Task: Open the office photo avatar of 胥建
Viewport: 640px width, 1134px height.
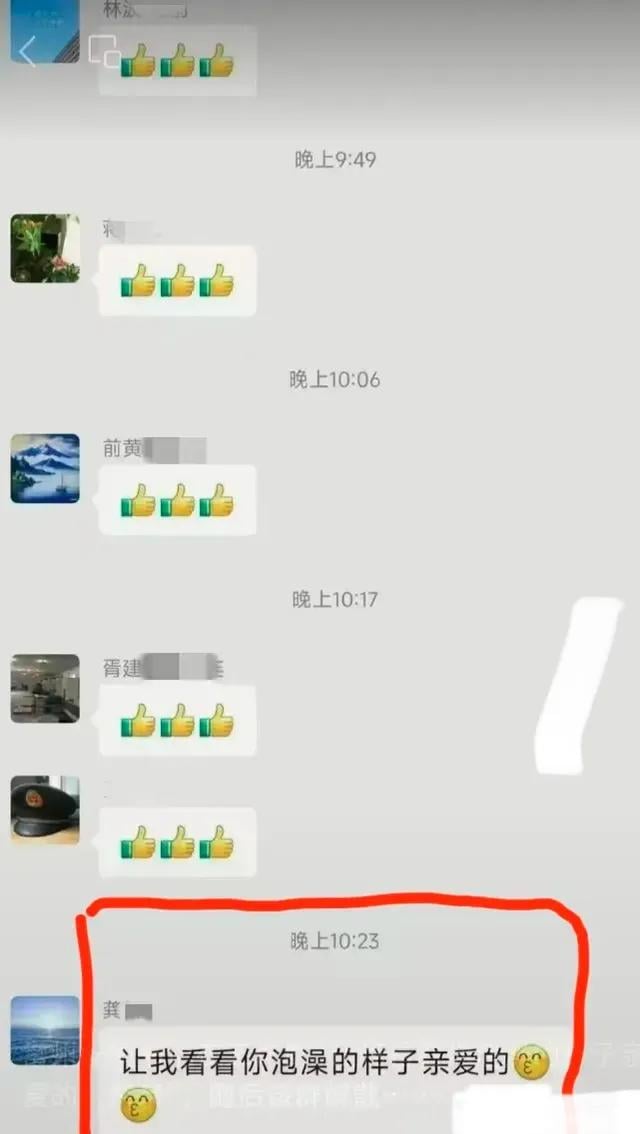Action: click(x=45, y=688)
